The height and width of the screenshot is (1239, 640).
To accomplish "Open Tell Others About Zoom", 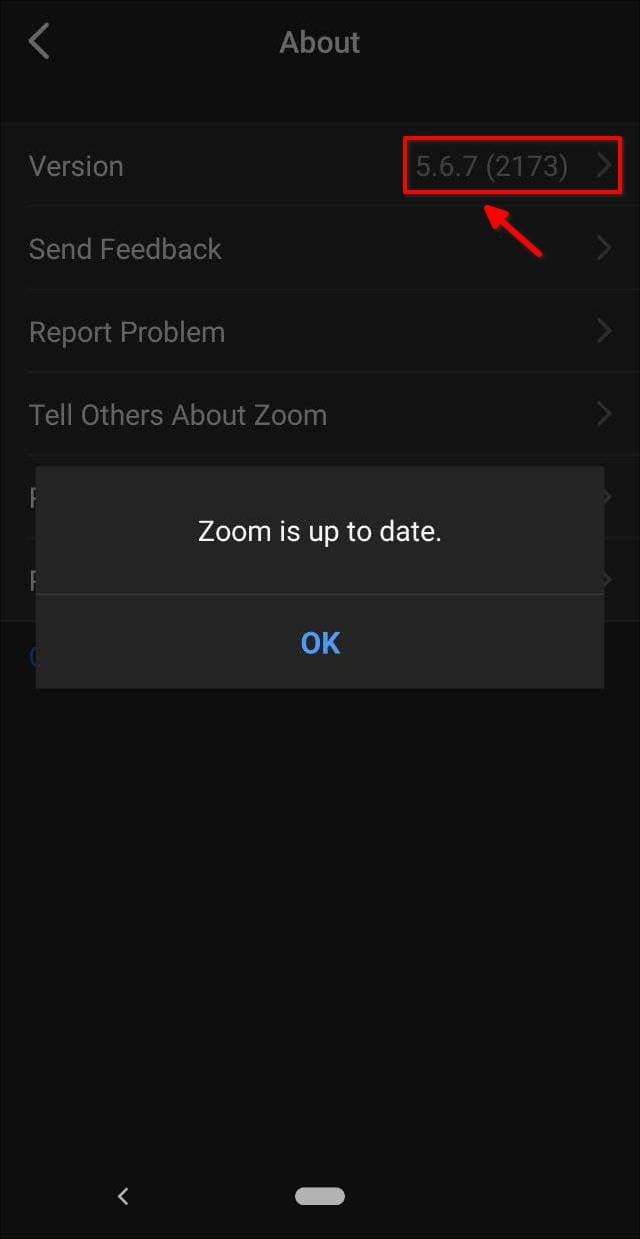I will click(x=320, y=415).
